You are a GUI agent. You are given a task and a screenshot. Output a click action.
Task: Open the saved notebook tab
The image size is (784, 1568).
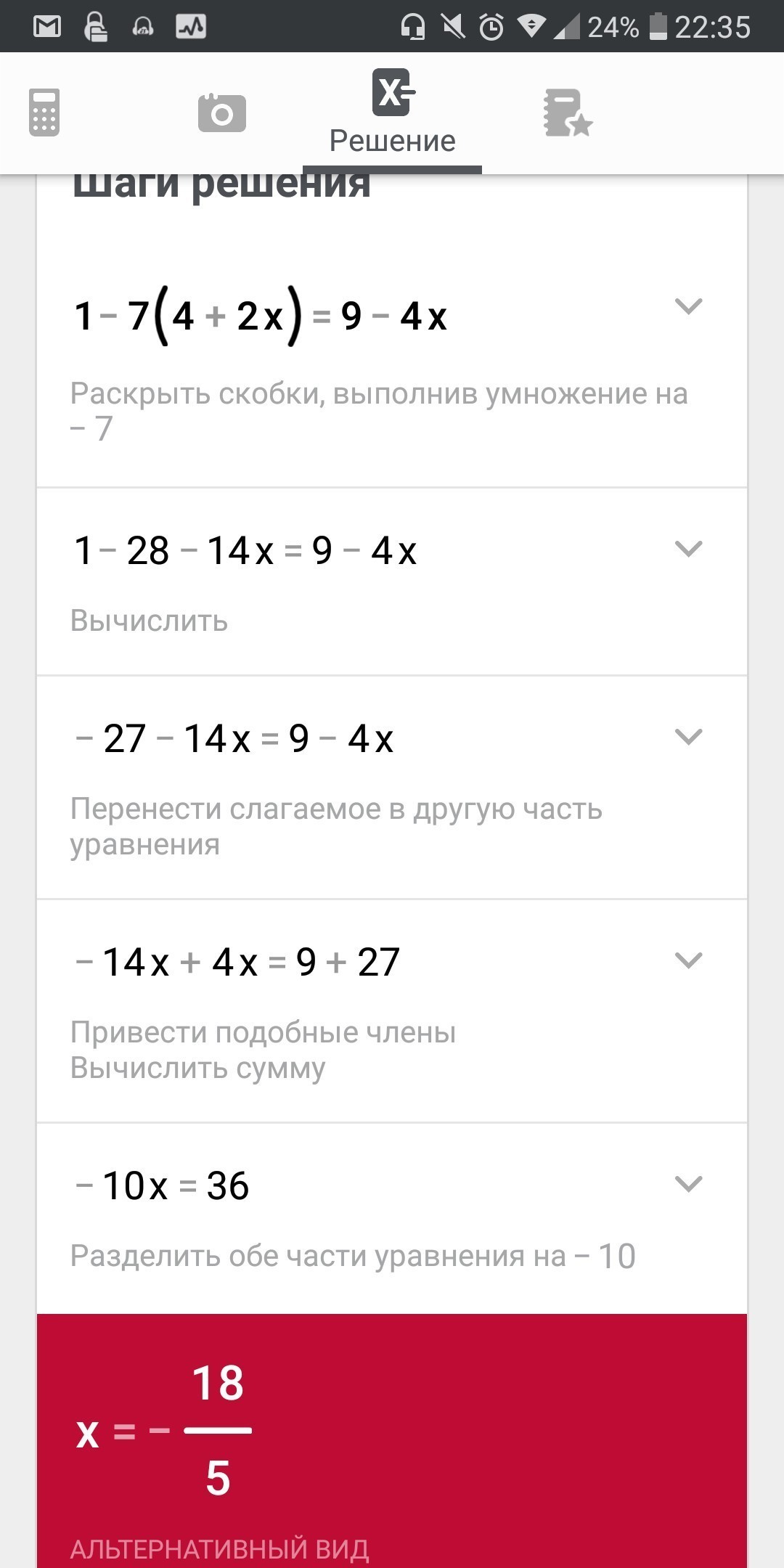(x=567, y=113)
